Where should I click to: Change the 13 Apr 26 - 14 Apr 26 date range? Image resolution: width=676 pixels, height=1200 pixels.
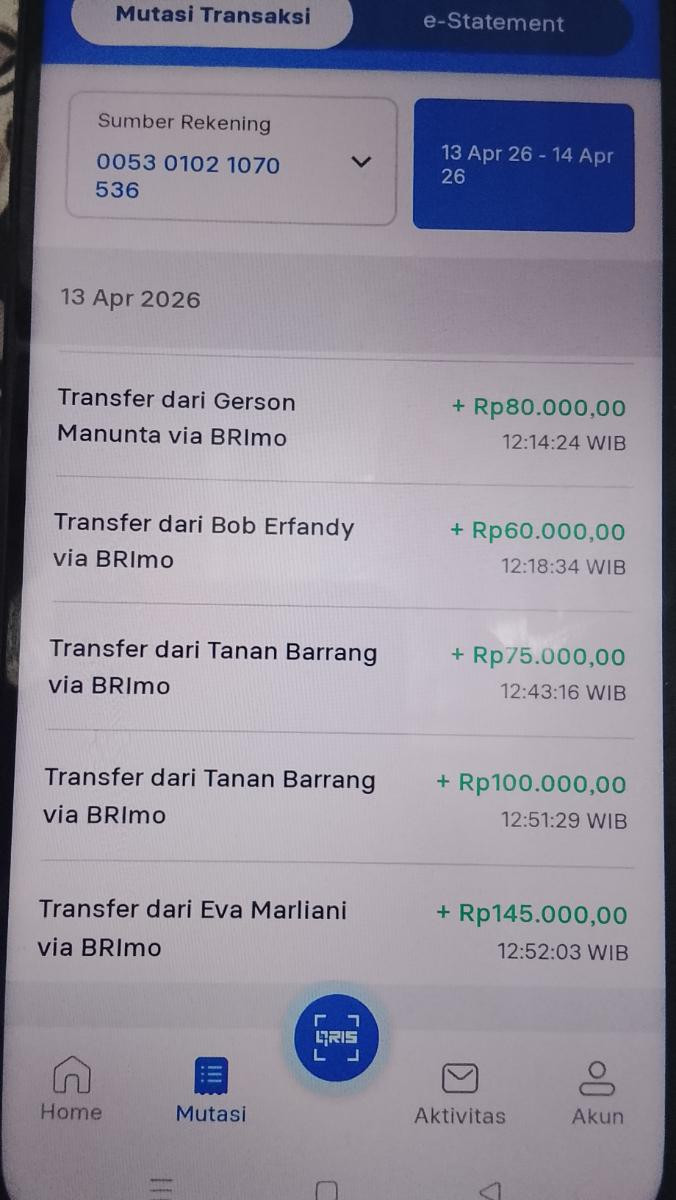pos(523,166)
